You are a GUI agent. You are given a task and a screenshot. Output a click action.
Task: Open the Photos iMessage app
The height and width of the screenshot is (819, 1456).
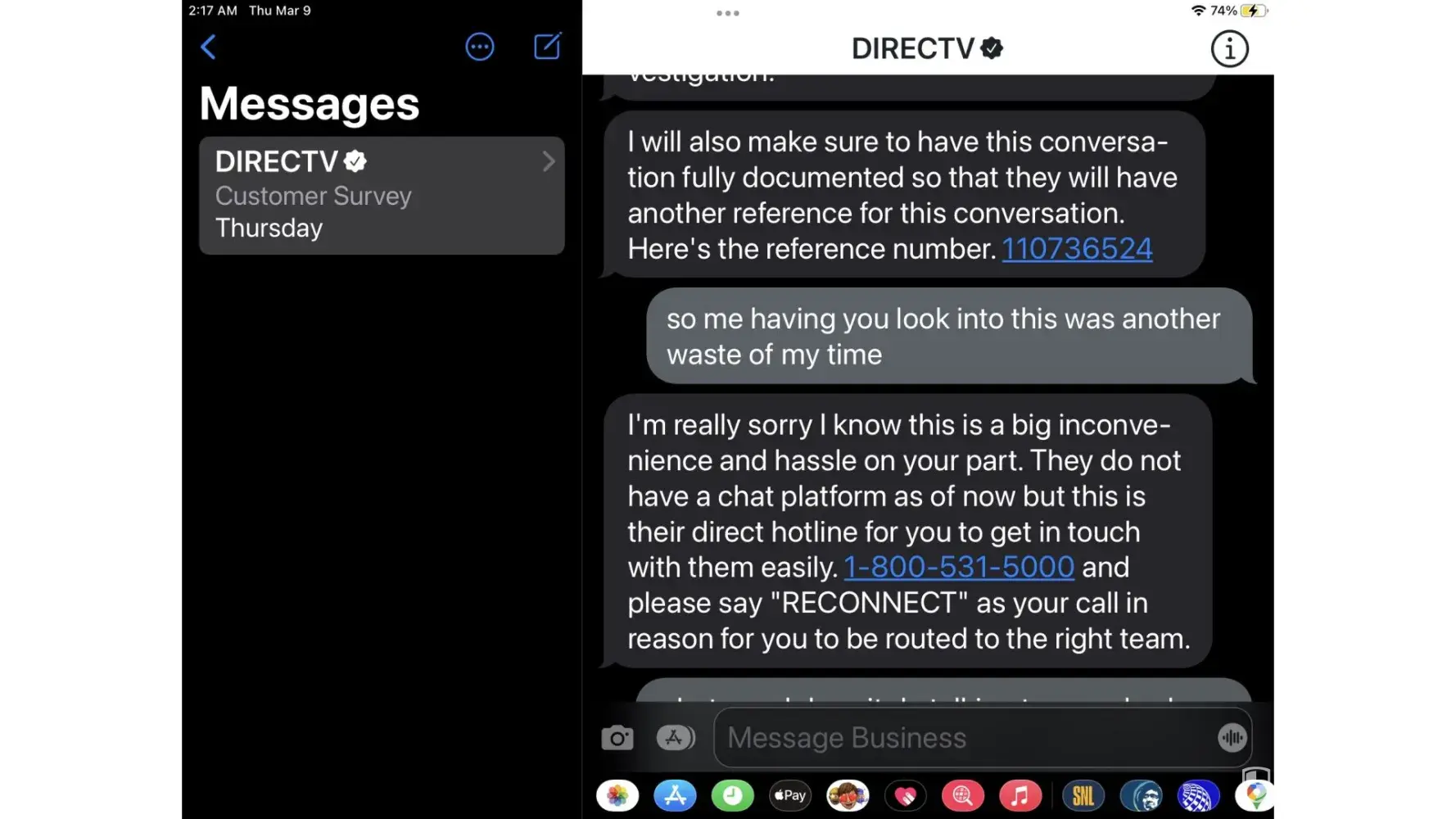617,795
